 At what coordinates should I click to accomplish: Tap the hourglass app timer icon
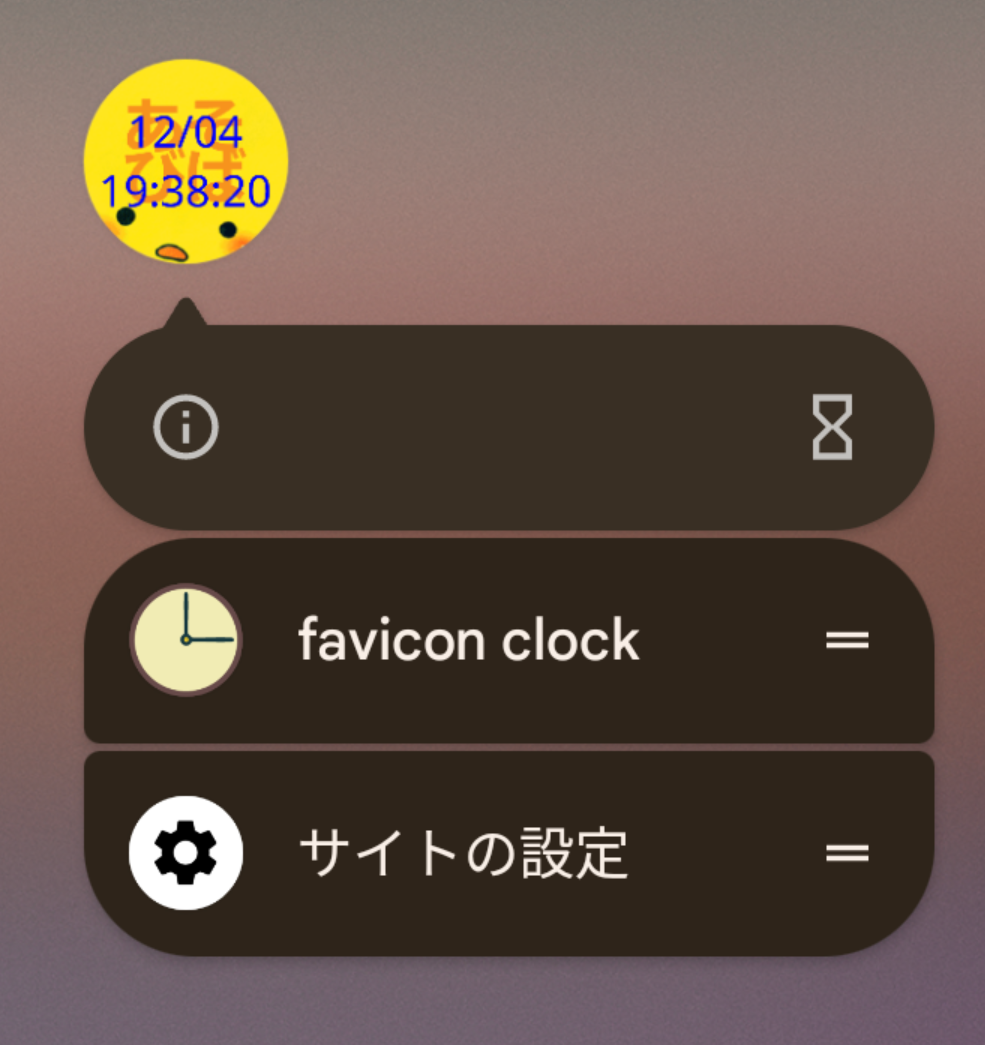(x=832, y=428)
